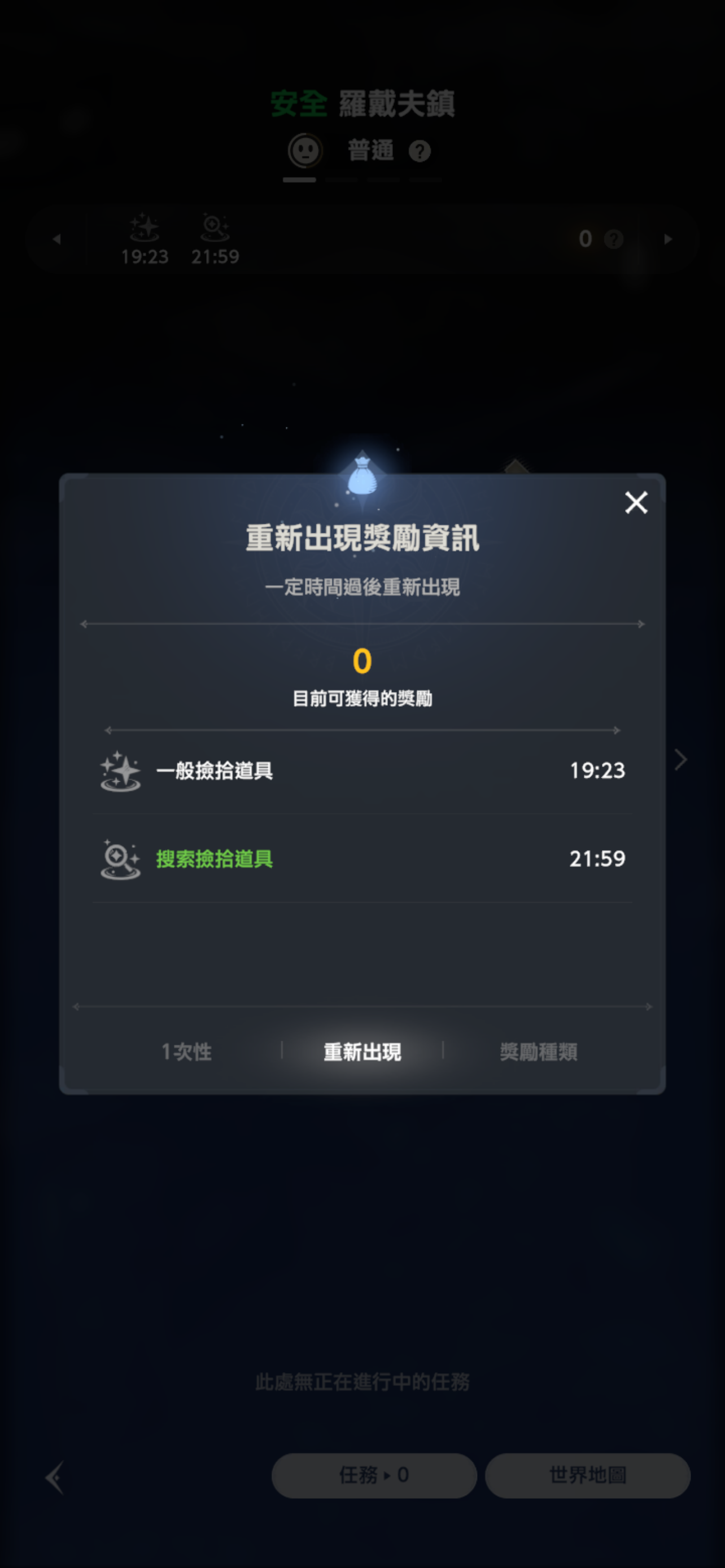Go back using the bottom-left arrow
Viewport: 725px width, 1568px height.
(x=55, y=1477)
